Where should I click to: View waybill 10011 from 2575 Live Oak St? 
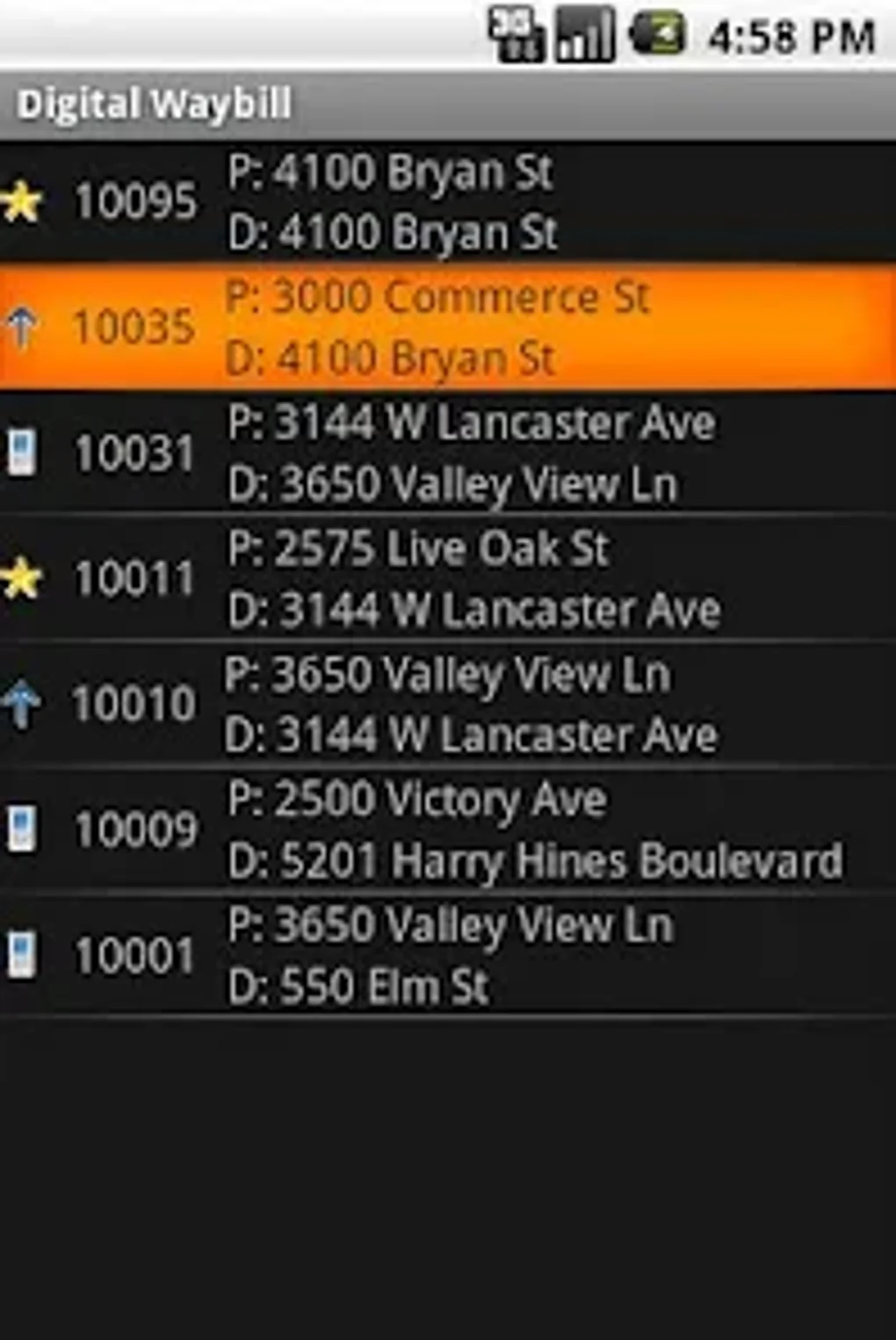[448, 579]
